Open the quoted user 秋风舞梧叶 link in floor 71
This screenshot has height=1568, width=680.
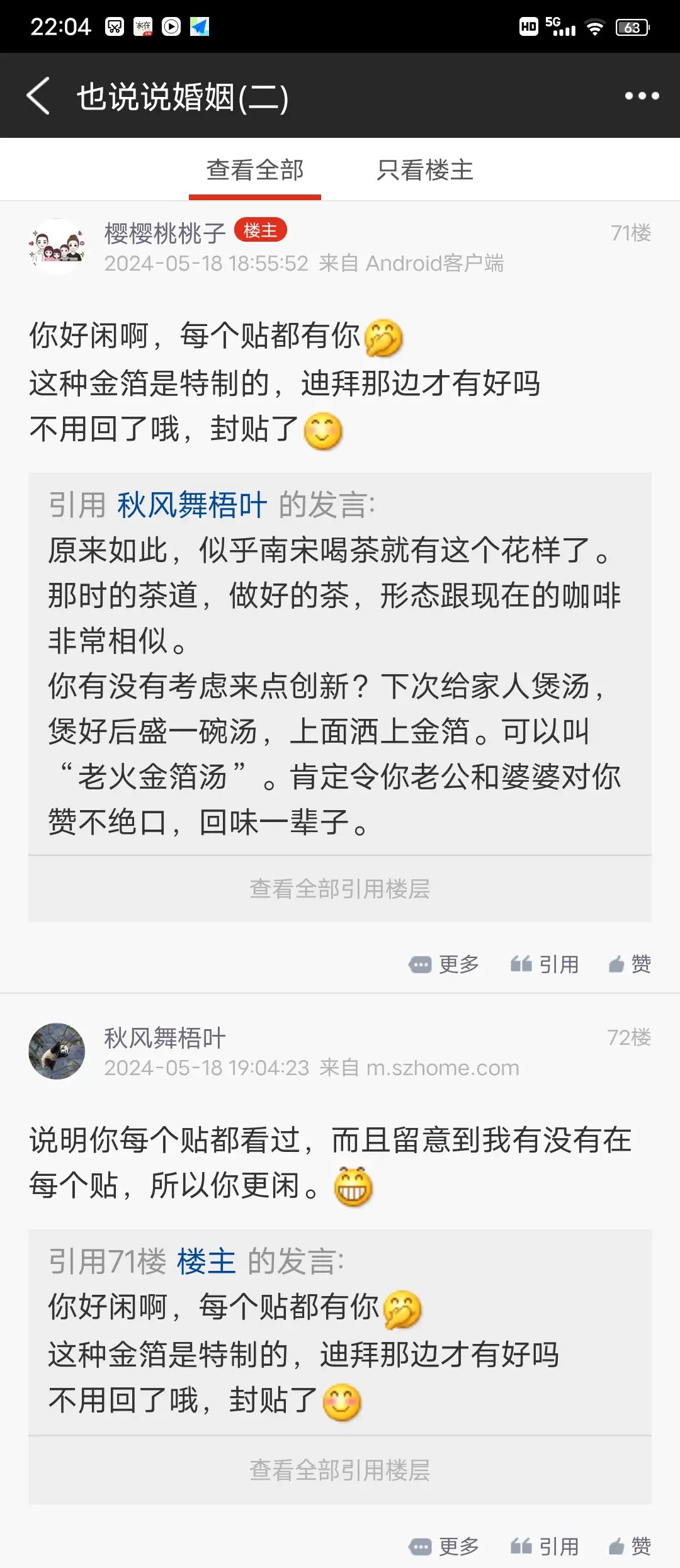(x=192, y=505)
